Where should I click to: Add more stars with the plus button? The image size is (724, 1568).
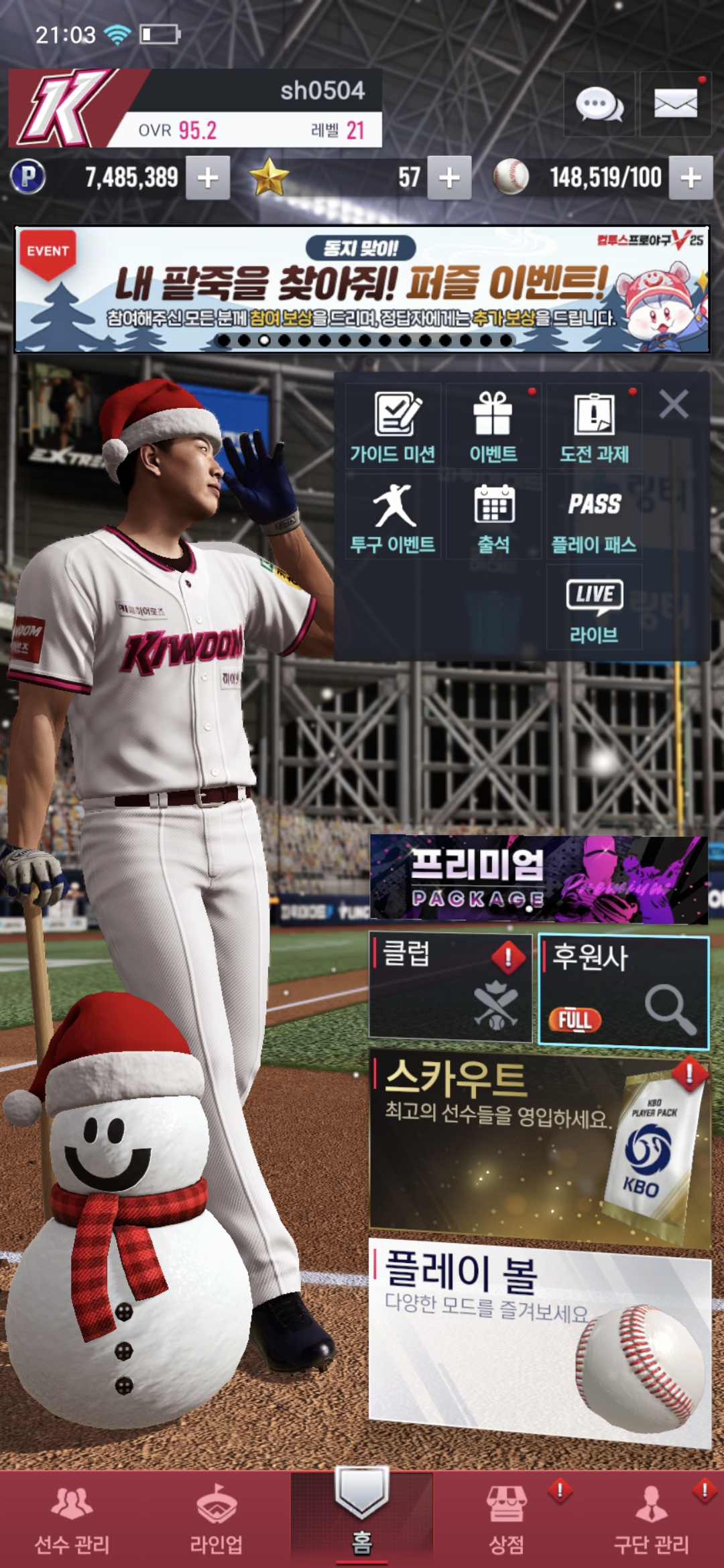click(449, 178)
